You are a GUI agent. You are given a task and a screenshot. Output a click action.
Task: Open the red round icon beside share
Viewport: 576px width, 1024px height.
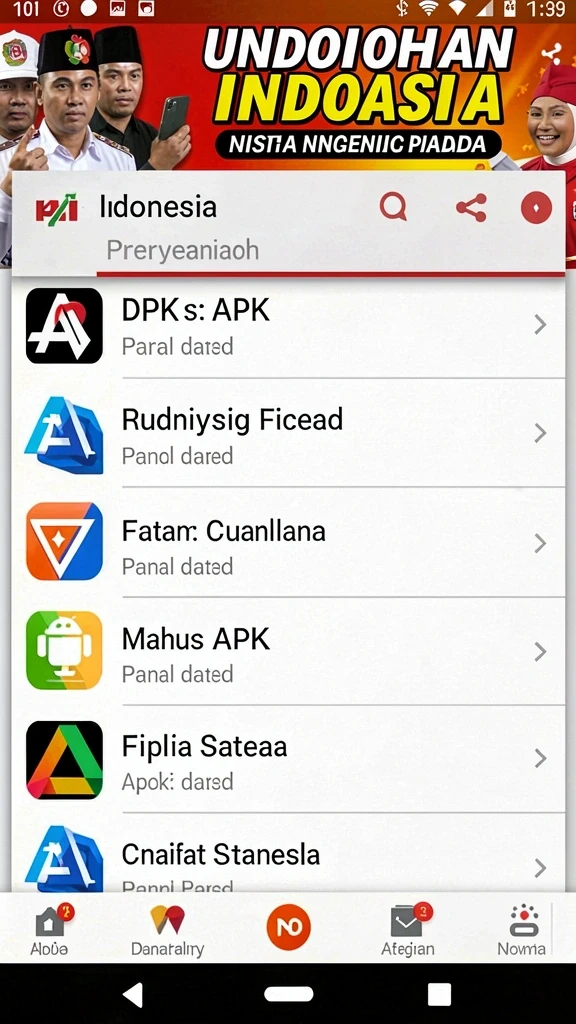(x=536, y=208)
